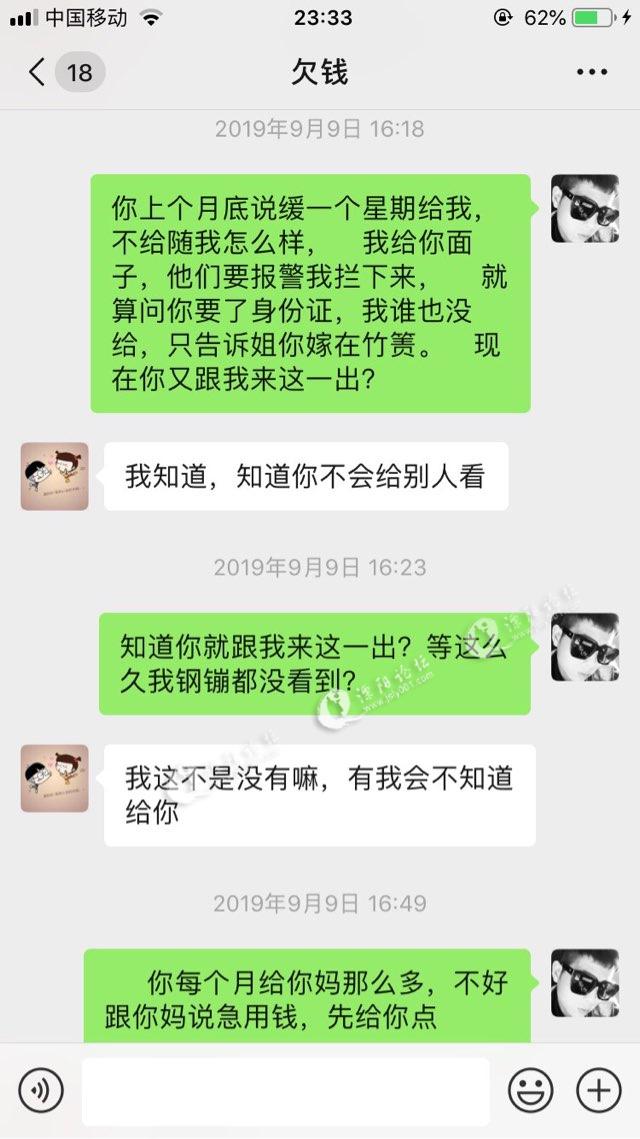Tap sunglasses avatar beside 知道你就跟我来这一出 message
The width and height of the screenshot is (640, 1139).
pyautogui.click(x=585, y=647)
